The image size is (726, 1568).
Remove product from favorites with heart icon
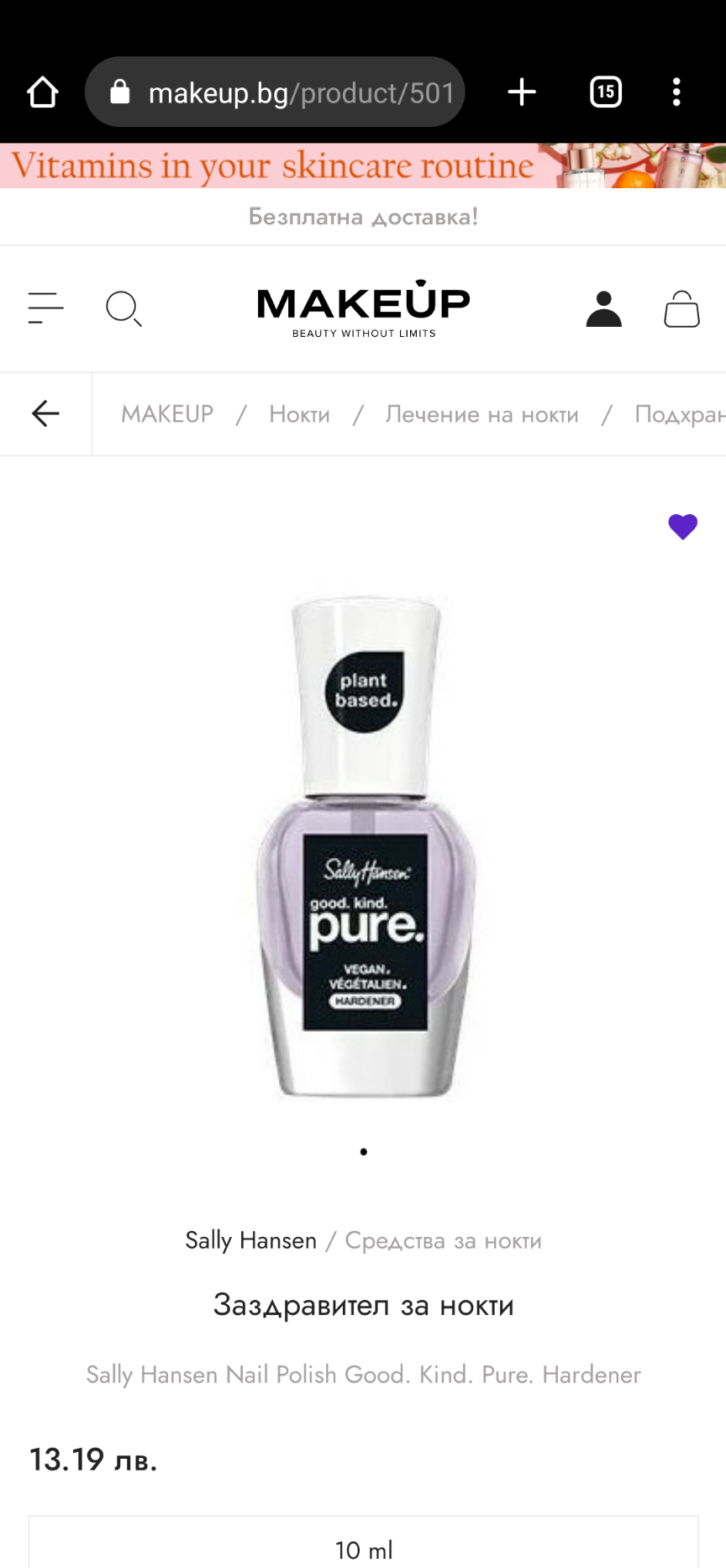682,527
